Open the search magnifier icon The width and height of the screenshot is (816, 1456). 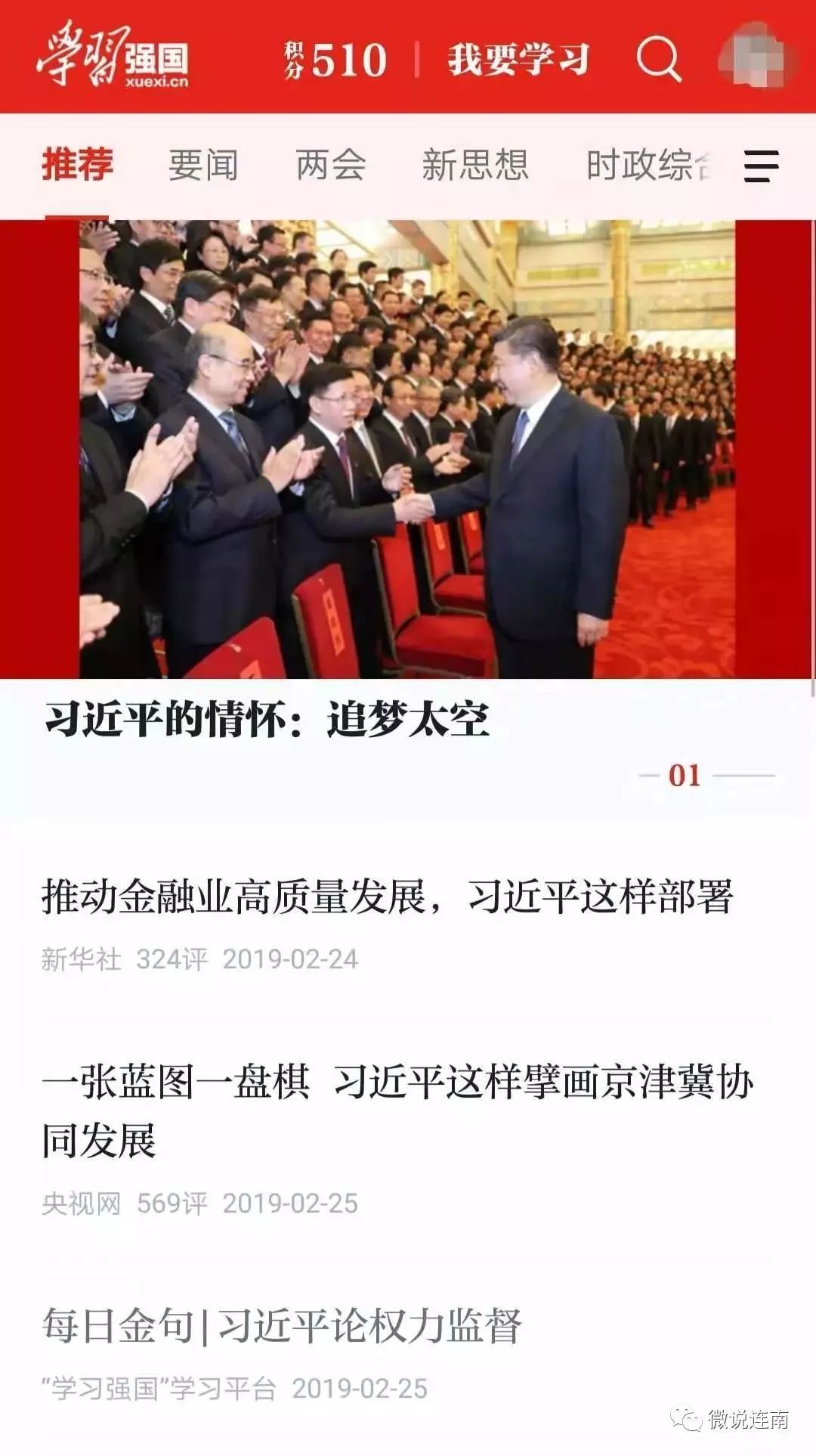(659, 57)
